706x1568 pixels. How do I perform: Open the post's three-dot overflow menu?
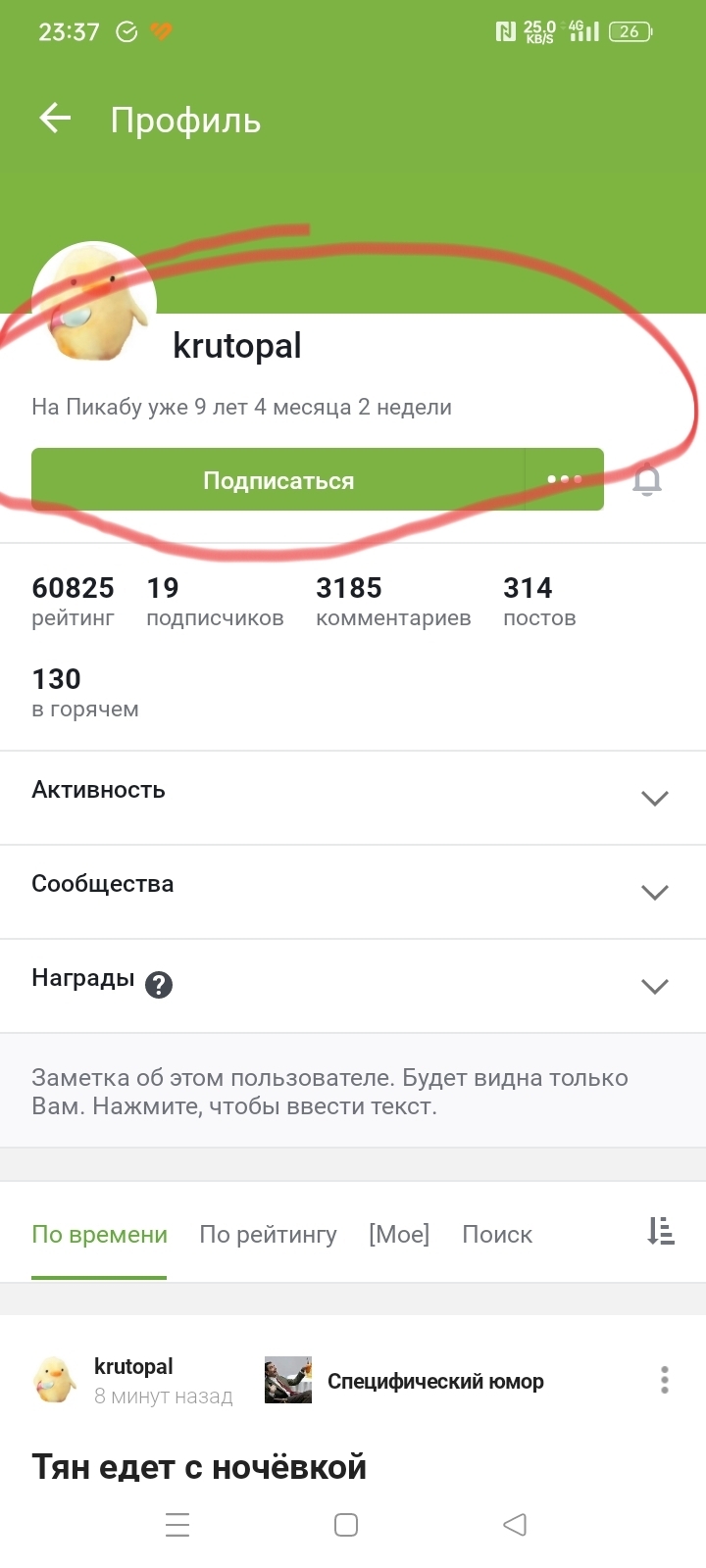click(x=665, y=1380)
